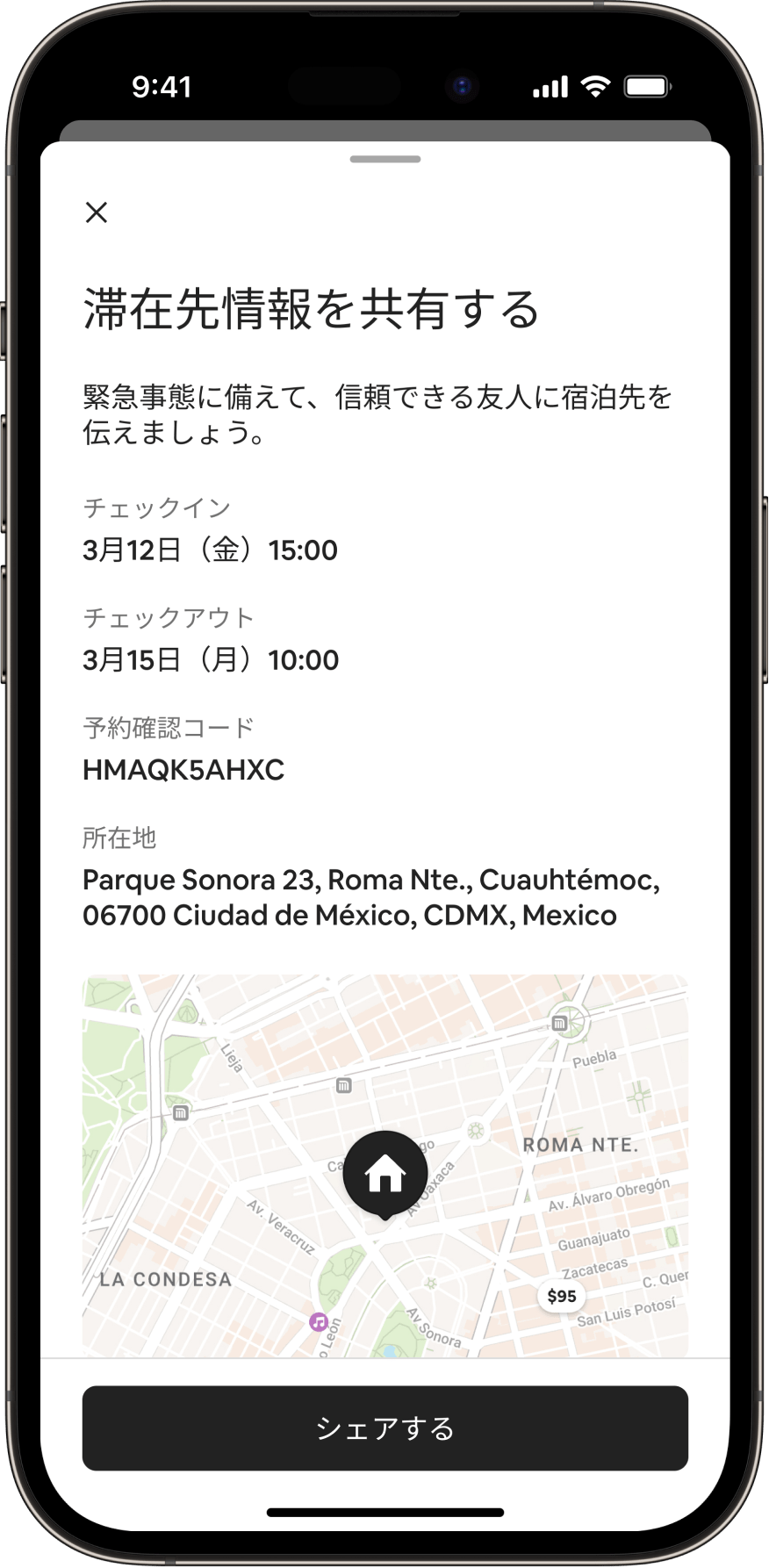
Task: Close the share itinerary sheet
Action: coord(97,212)
